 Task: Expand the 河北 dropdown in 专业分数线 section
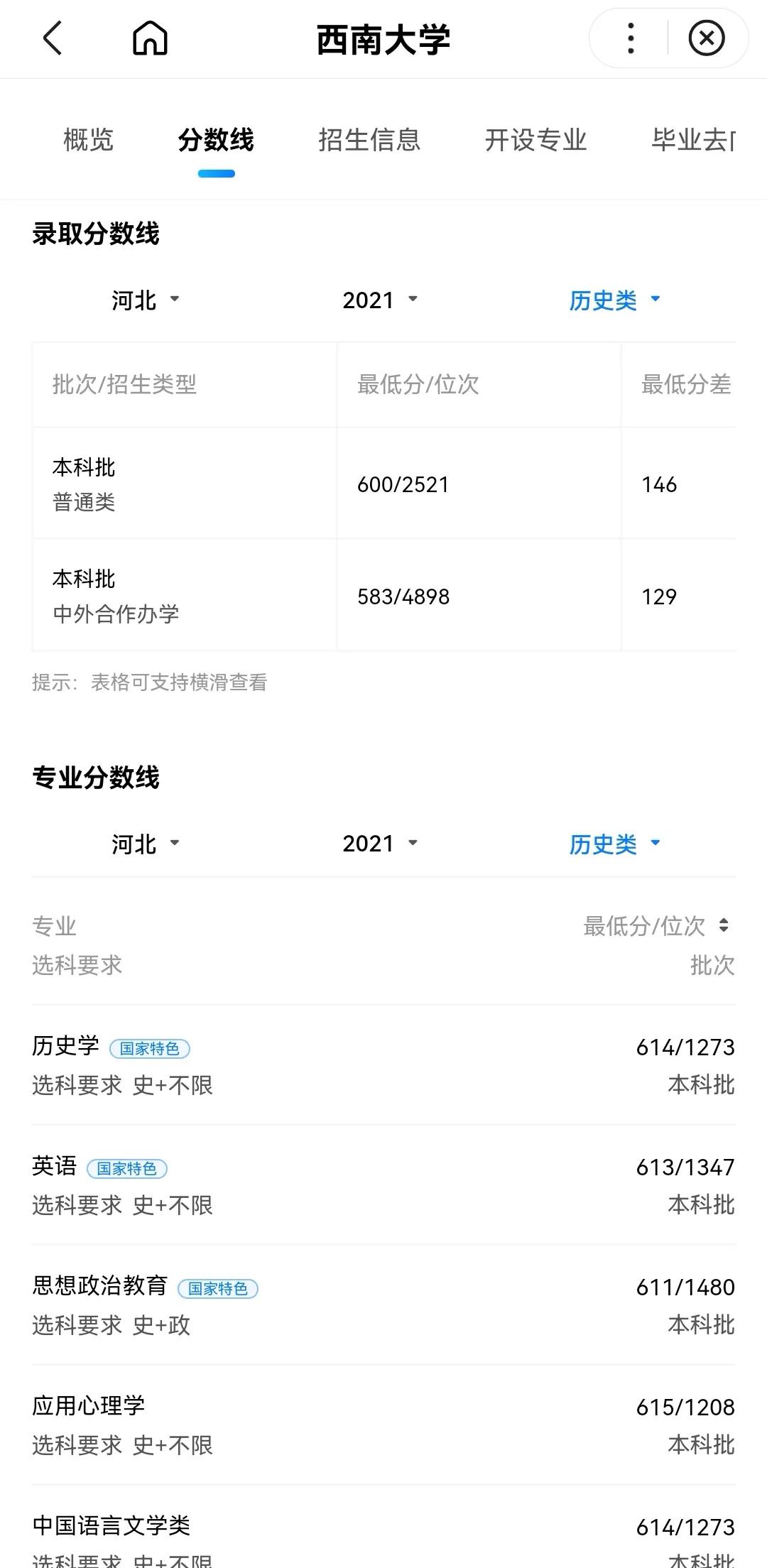pos(142,843)
